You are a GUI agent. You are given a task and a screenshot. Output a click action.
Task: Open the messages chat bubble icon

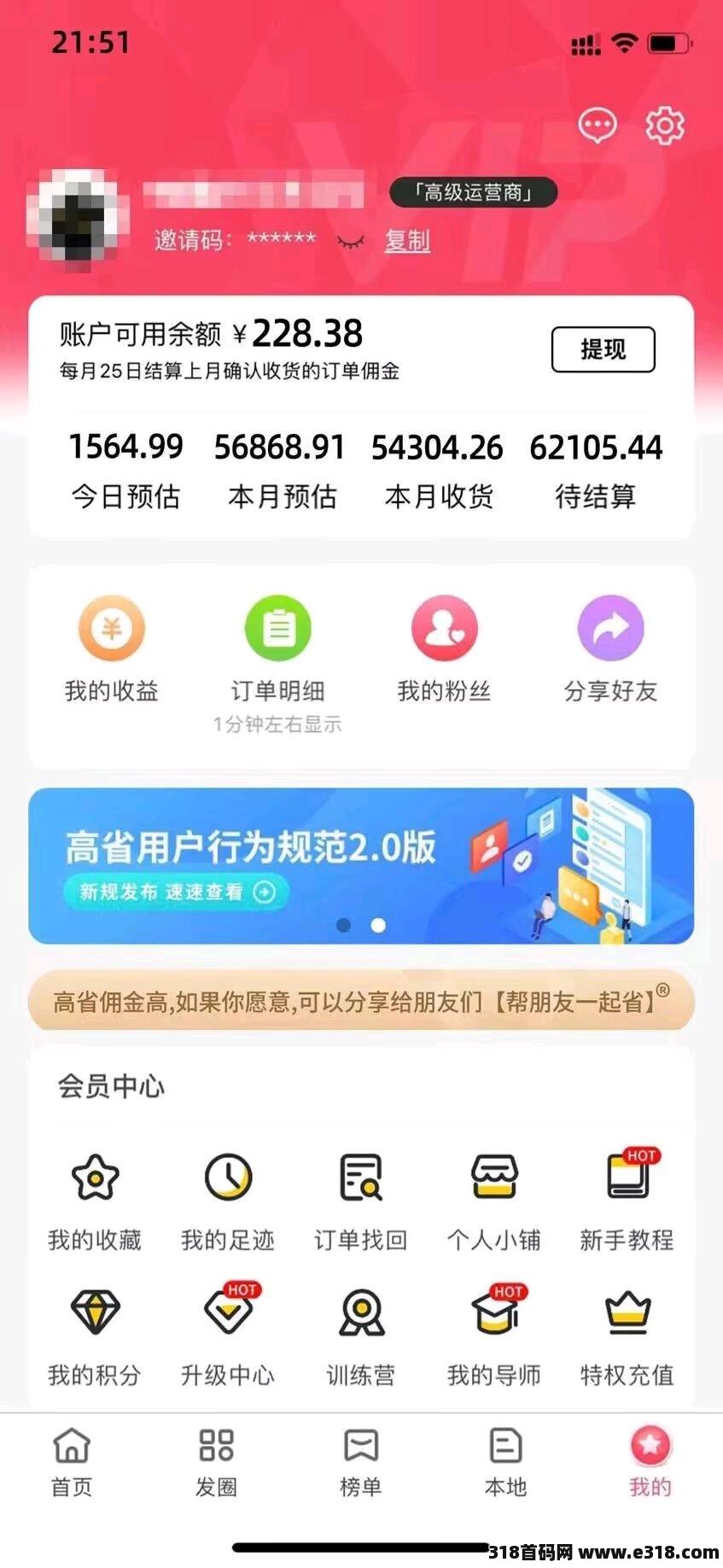pos(597,126)
